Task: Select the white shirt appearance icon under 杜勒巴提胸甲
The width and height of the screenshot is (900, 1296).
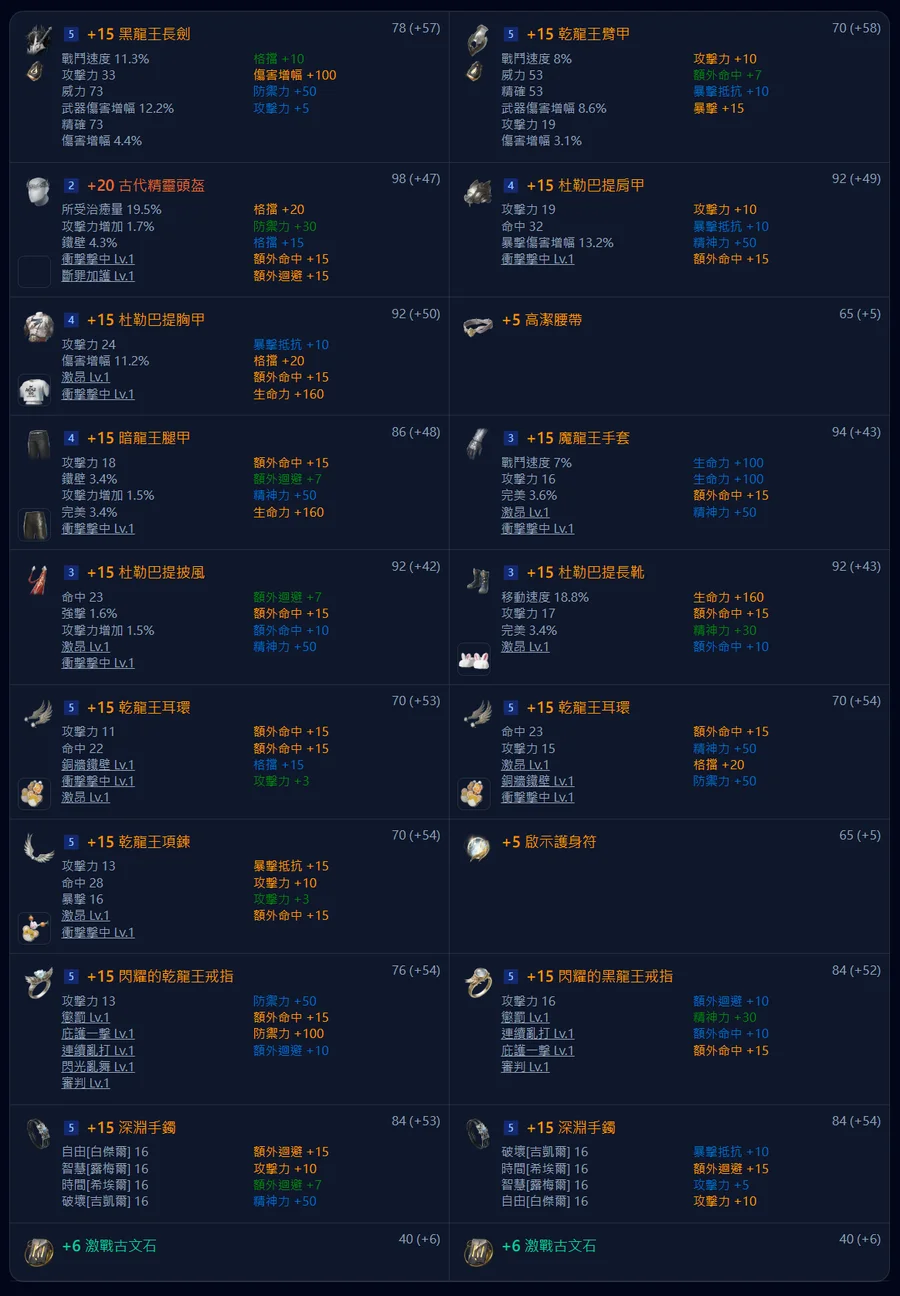Action: [34, 390]
